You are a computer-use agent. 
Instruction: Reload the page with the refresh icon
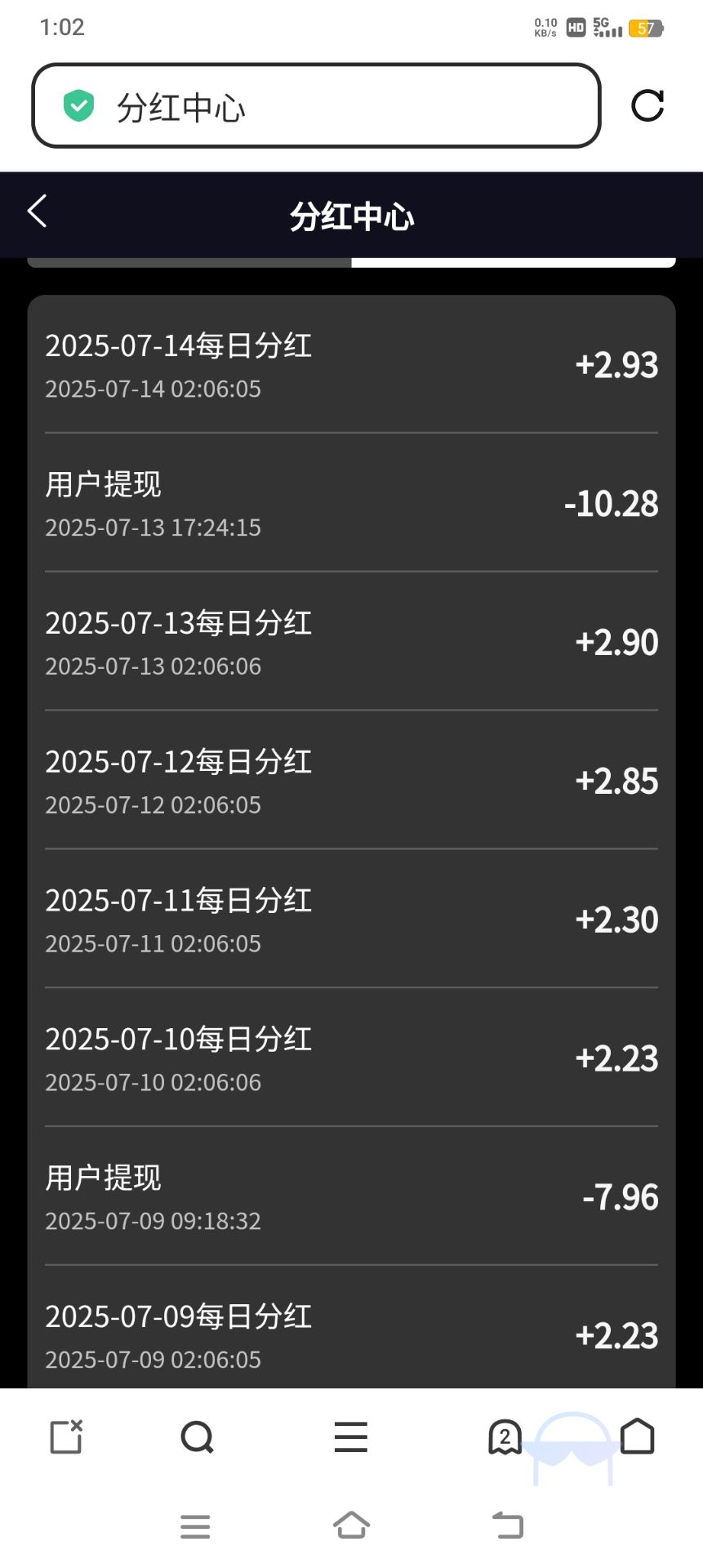[647, 105]
